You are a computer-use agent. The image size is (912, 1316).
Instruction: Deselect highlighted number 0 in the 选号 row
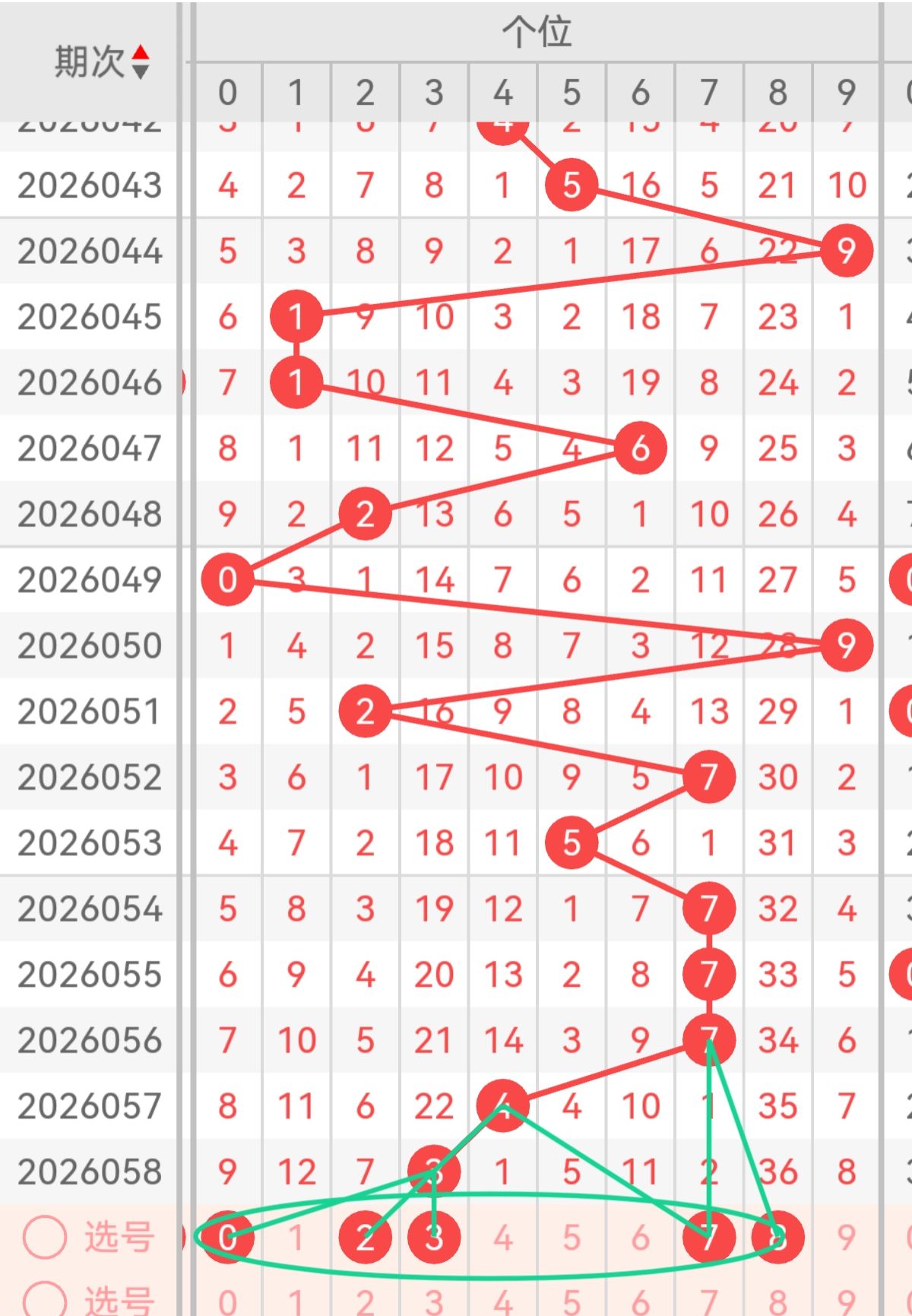click(227, 1238)
